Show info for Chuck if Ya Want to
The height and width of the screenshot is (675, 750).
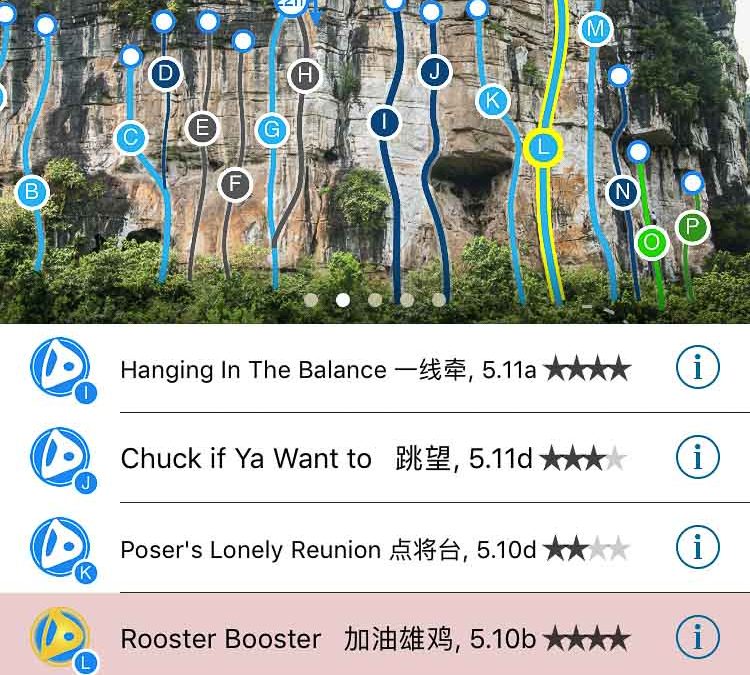click(x=697, y=458)
